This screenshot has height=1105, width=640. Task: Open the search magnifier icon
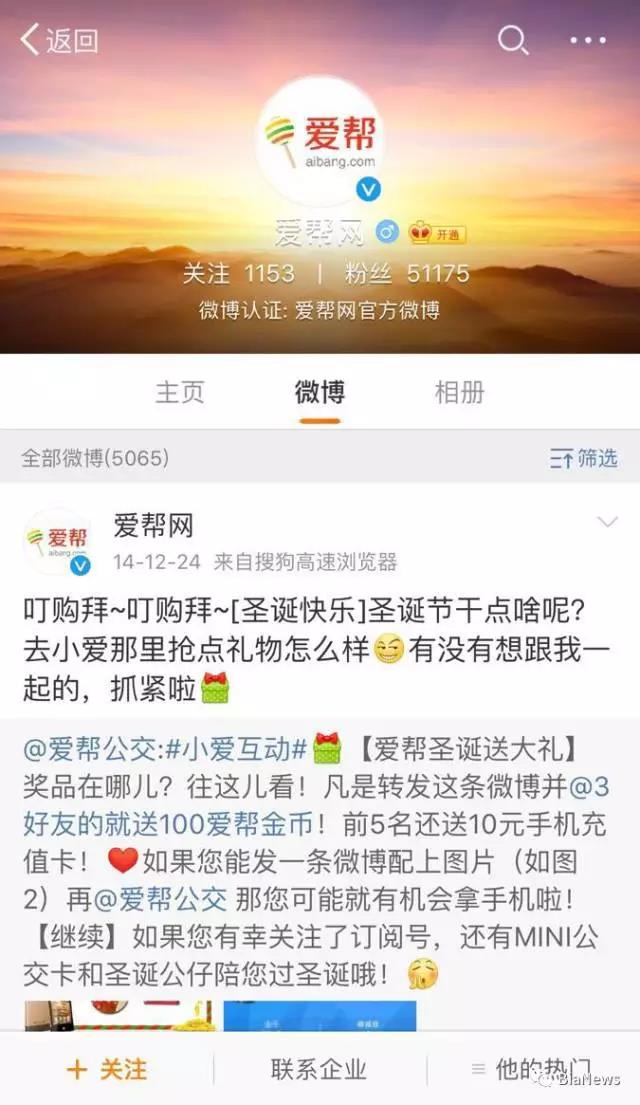tap(512, 41)
